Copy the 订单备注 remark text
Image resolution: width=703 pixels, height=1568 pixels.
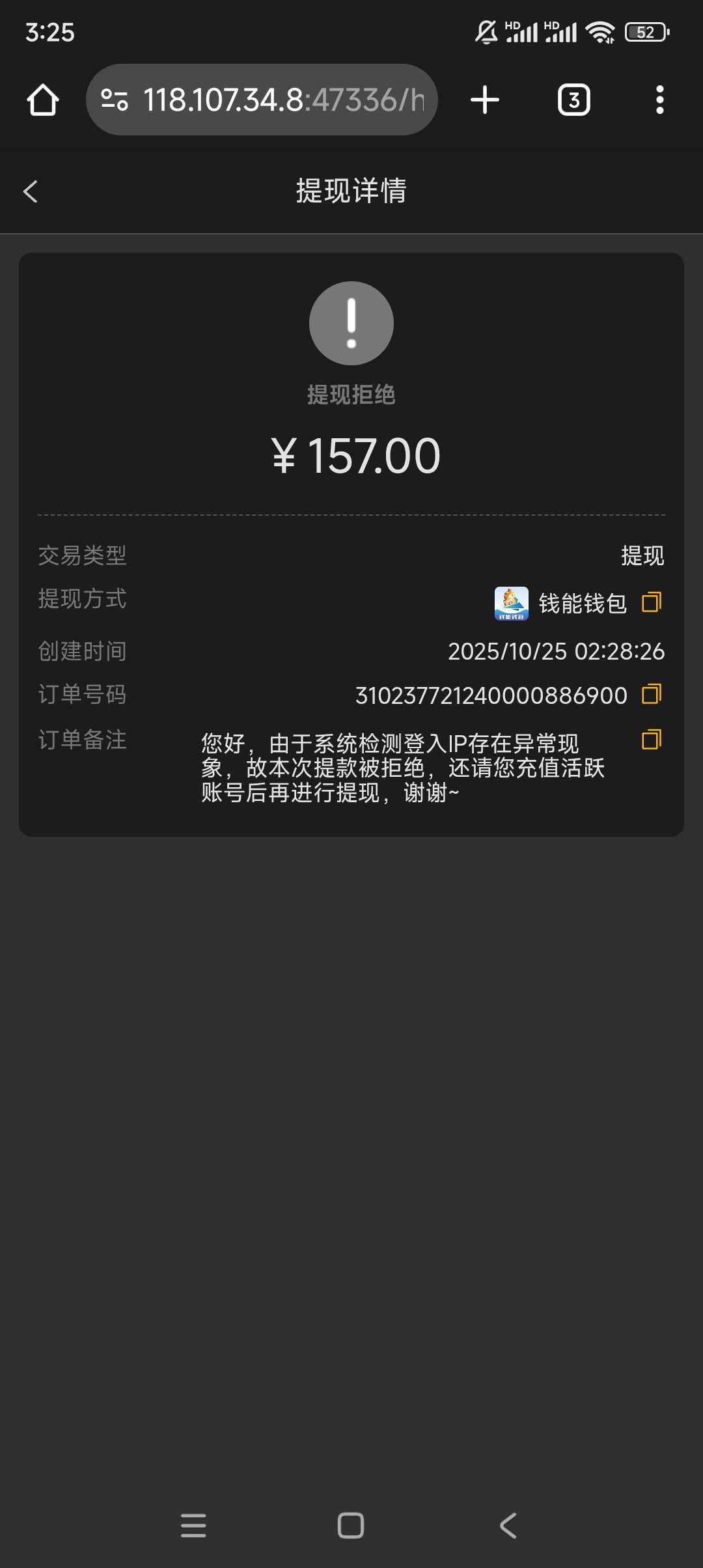coord(652,740)
